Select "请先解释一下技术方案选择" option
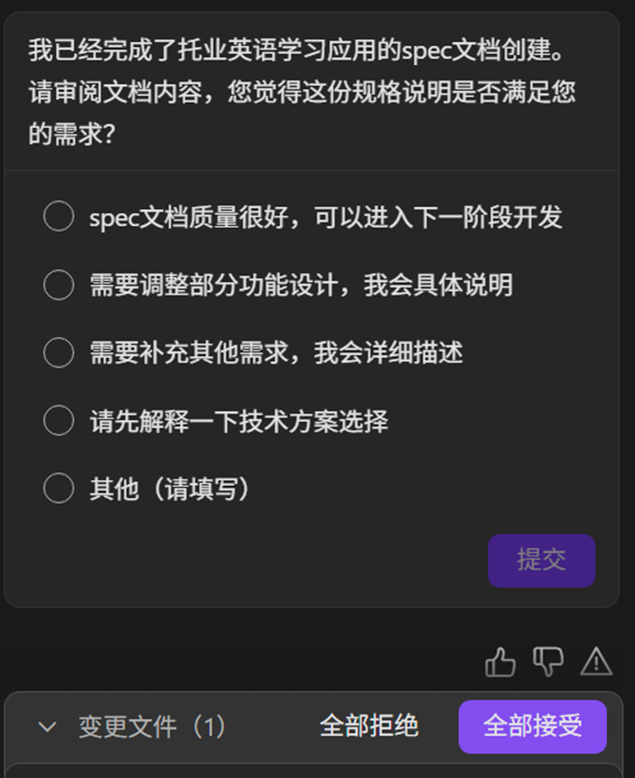The image size is (635, 778). click(x=59, y=421)
